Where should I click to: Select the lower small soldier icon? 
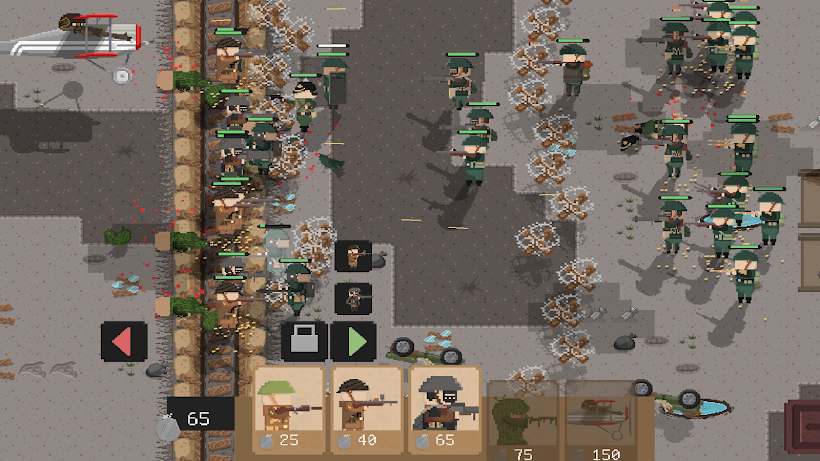point(353,298)
